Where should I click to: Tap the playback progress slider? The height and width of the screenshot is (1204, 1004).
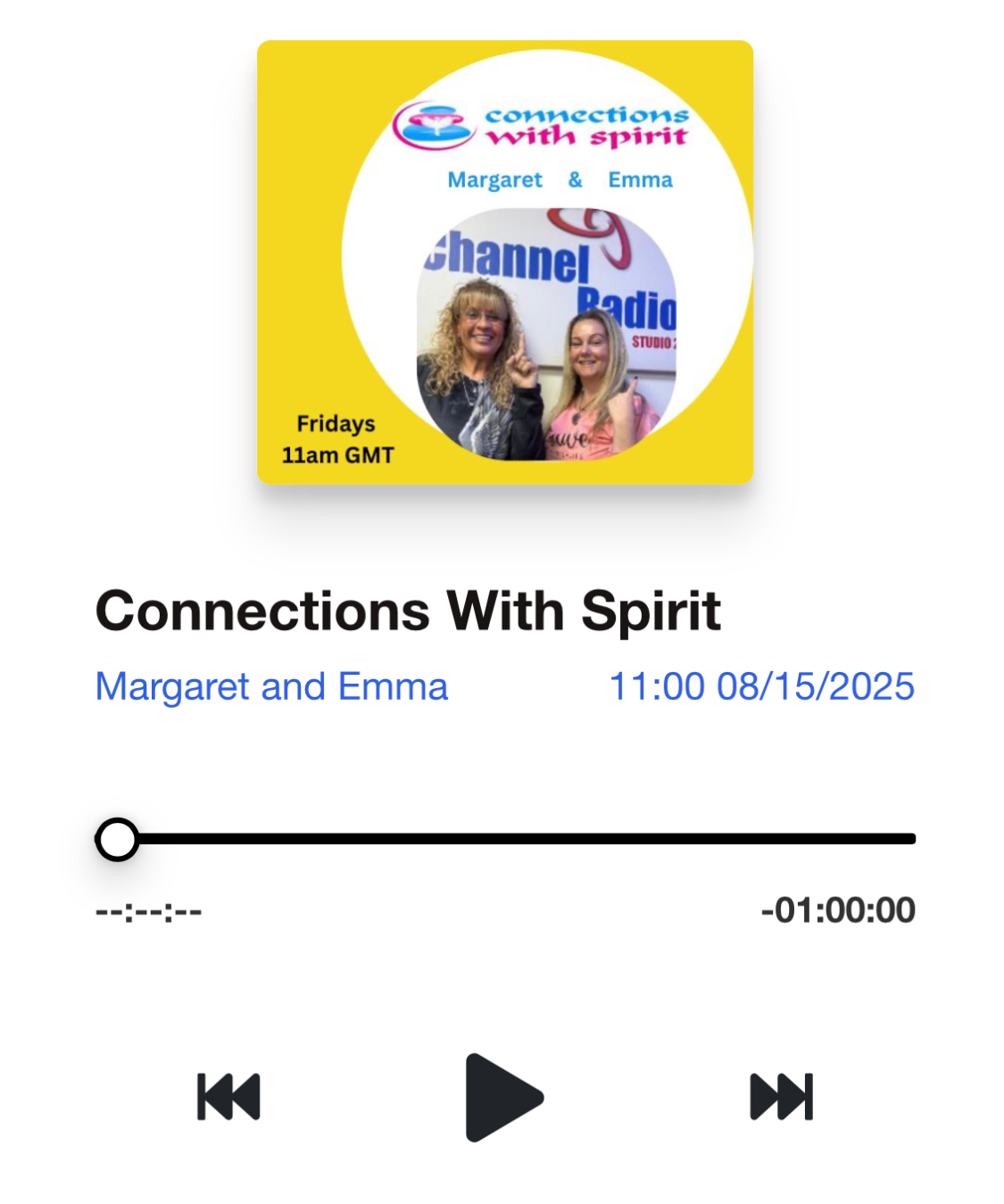click(505, 839)
